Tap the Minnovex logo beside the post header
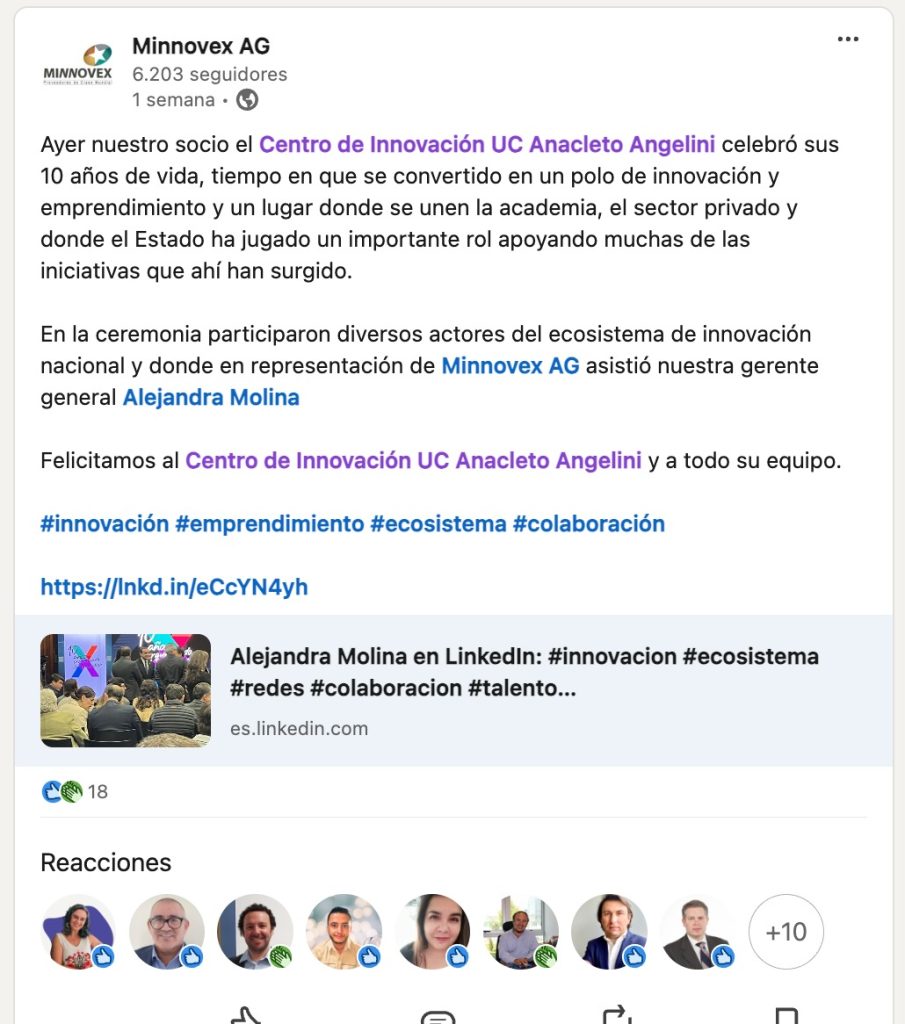Screen dimensions: 905x1024 [x=78, y=65]
